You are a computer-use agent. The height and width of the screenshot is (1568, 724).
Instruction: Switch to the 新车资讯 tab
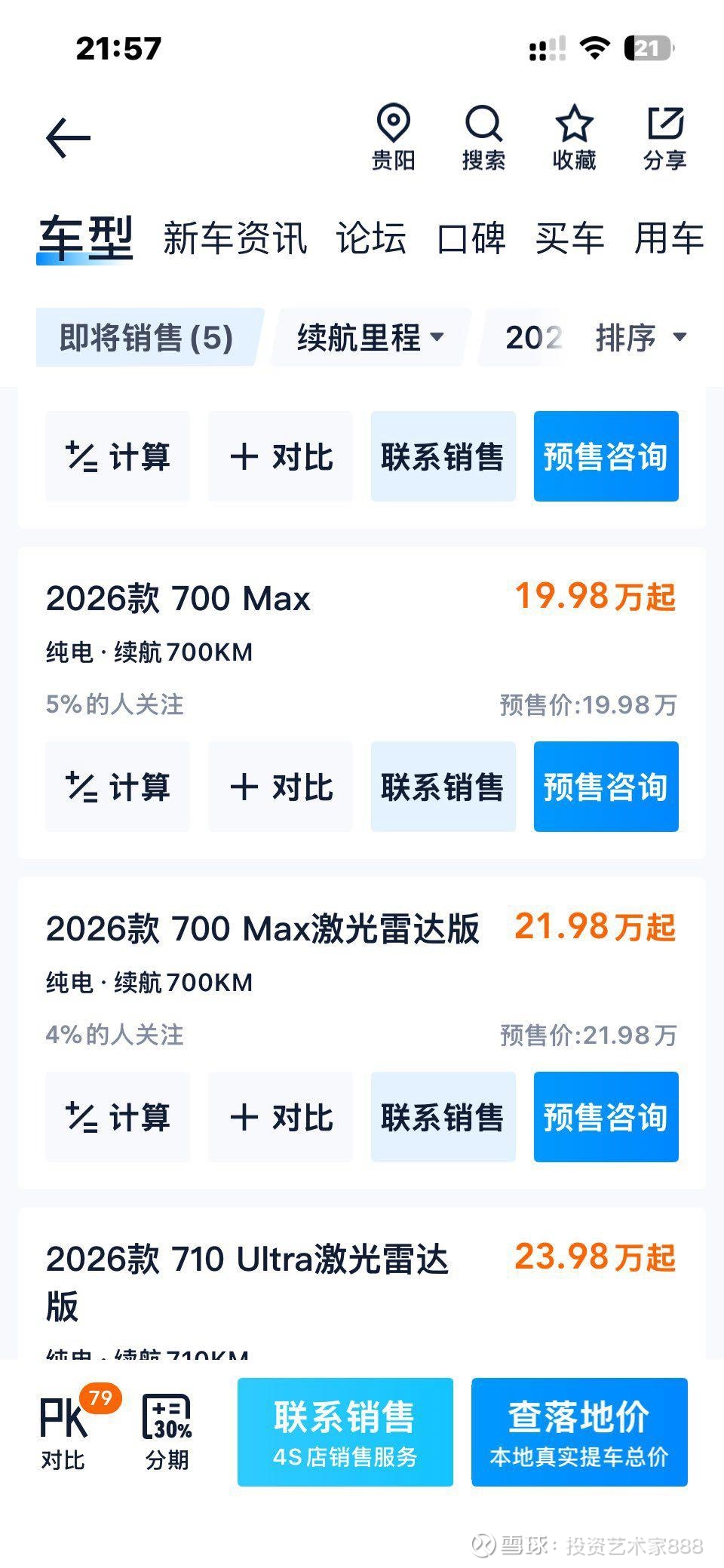point(235,238)
